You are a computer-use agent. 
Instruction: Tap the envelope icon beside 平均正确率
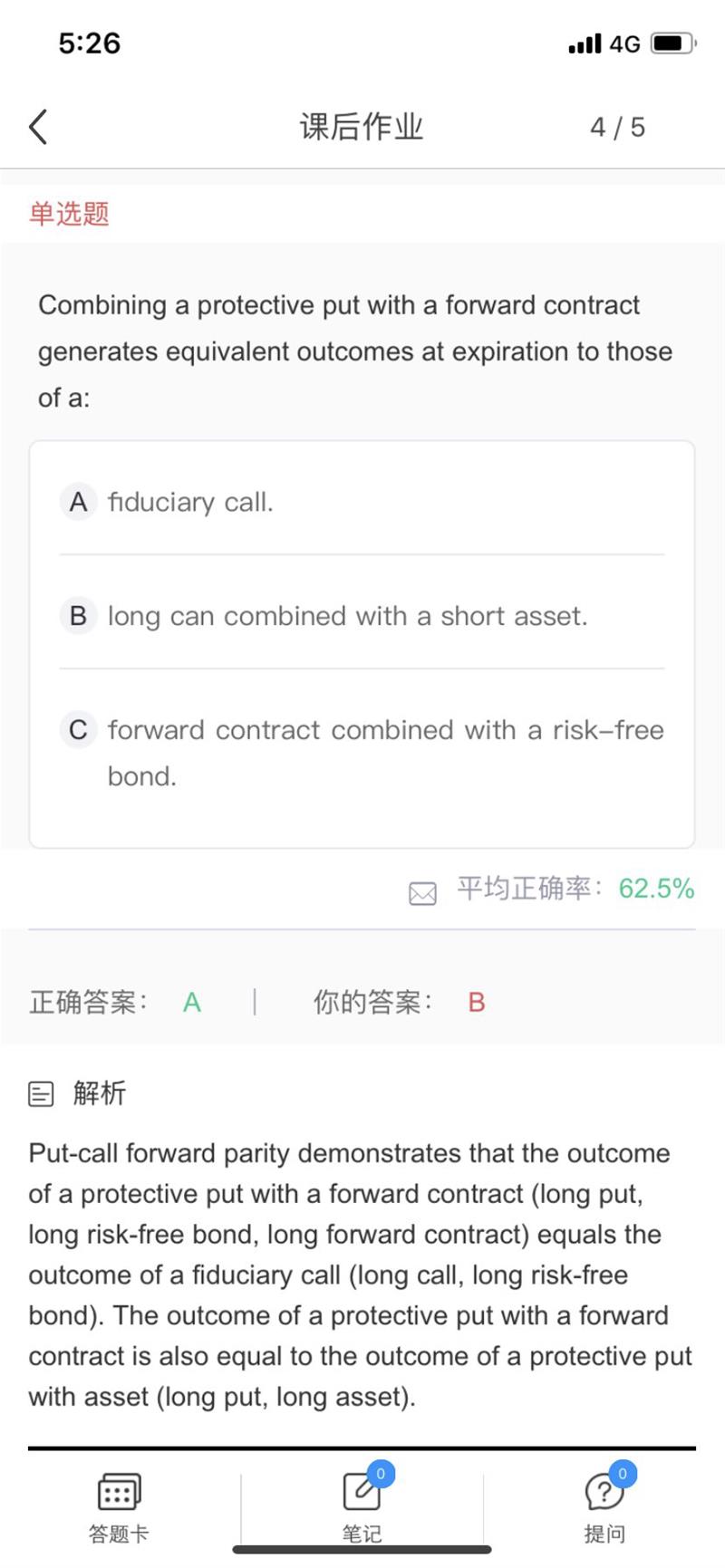pos(422,893)
